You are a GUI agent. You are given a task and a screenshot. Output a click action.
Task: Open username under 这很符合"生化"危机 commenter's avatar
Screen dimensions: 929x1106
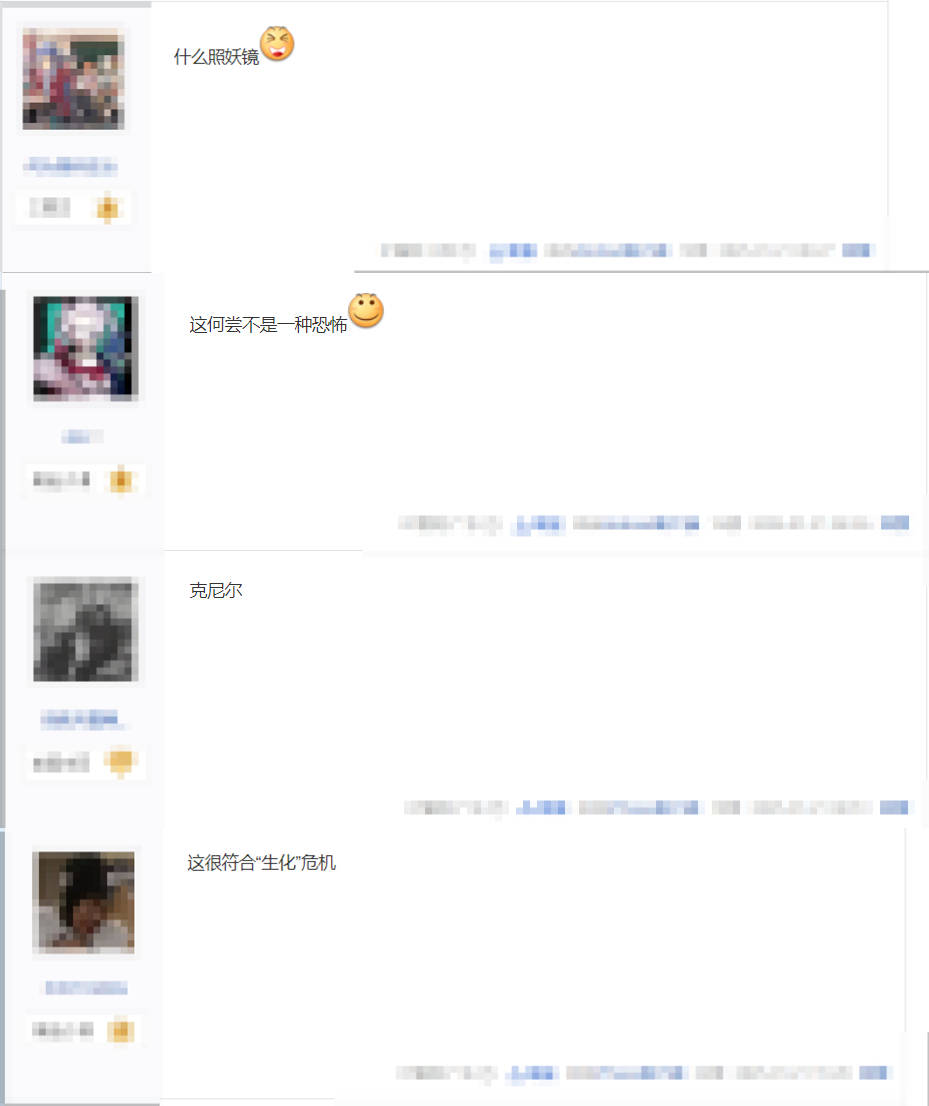85,987
